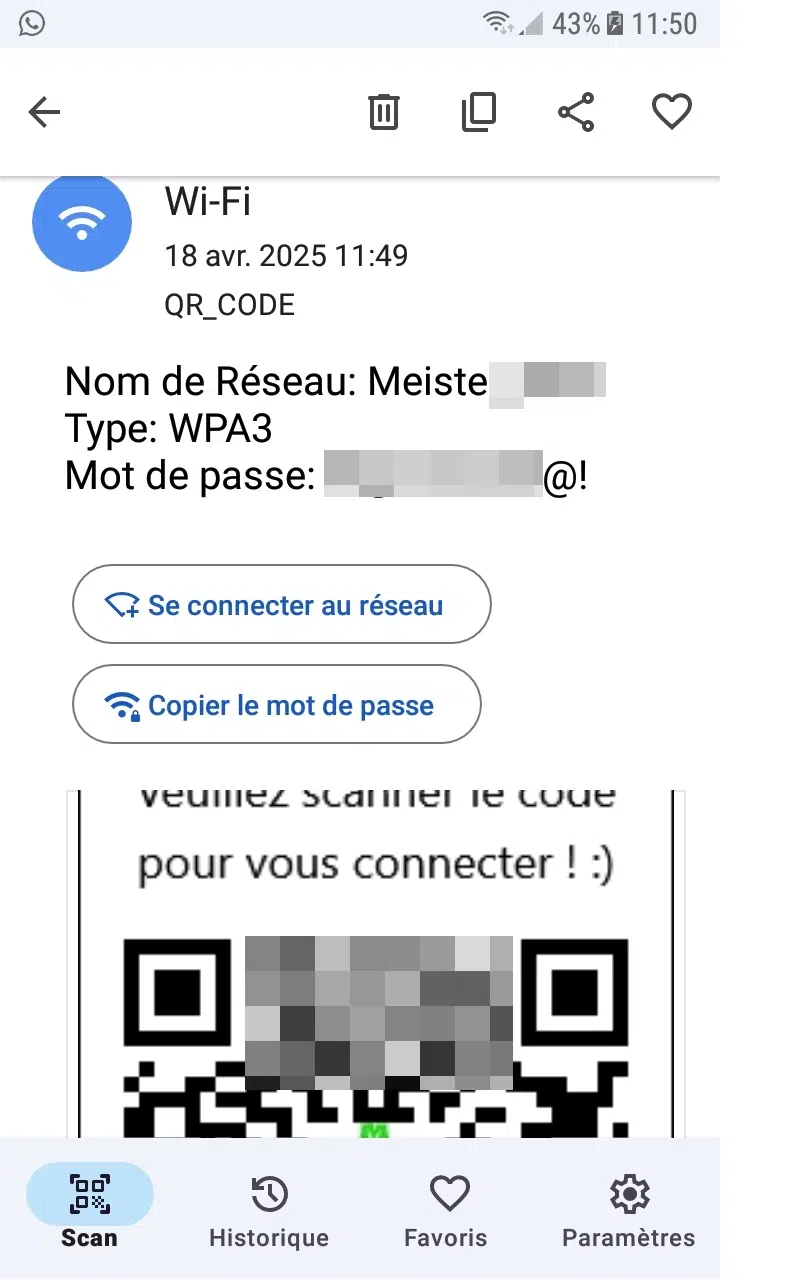
Task: Add this scan to favorites
Action: point(671,112)
